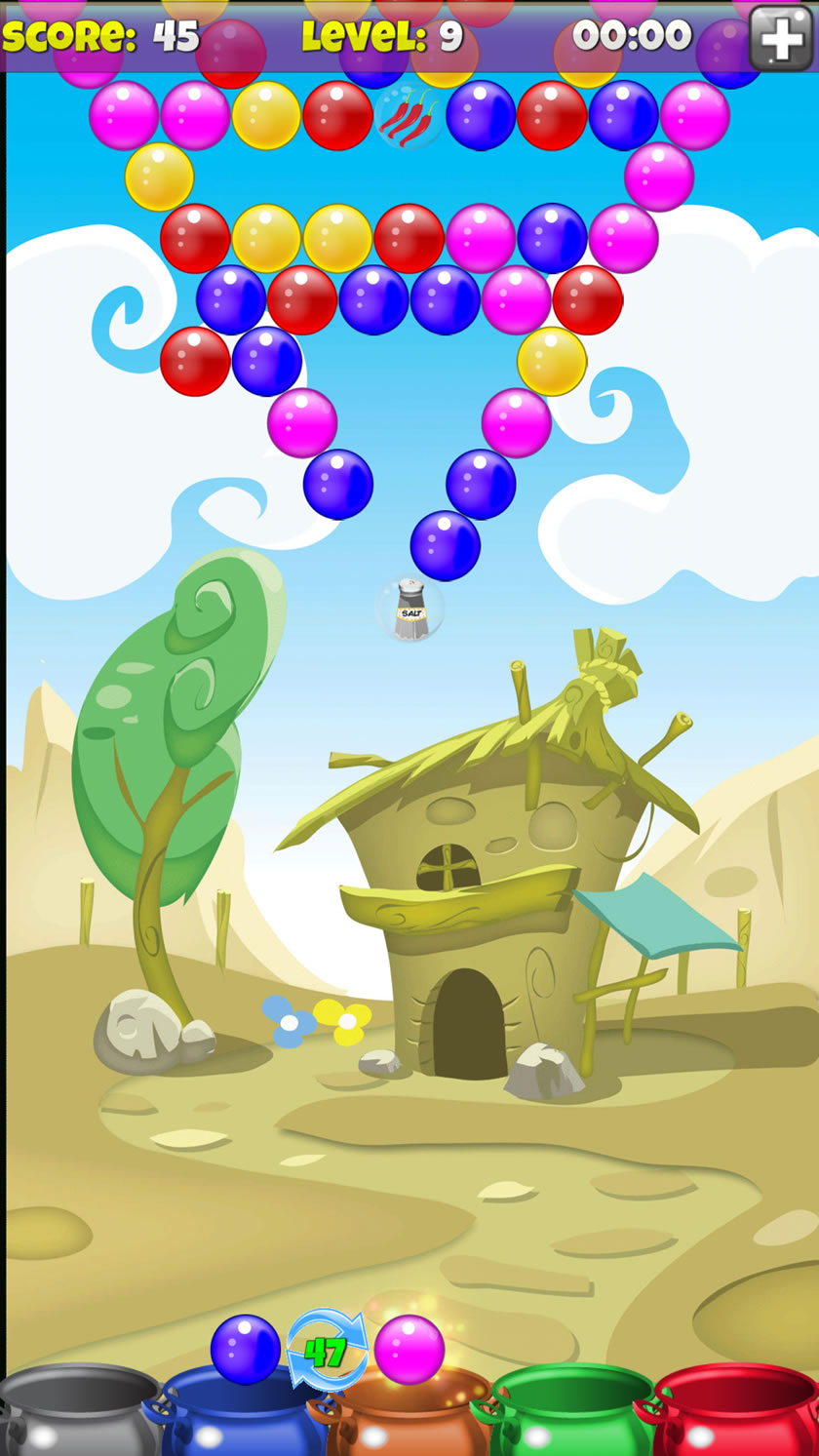
Task: Aim at the salt shaker bubble
Action: click(x=409, y=610)
